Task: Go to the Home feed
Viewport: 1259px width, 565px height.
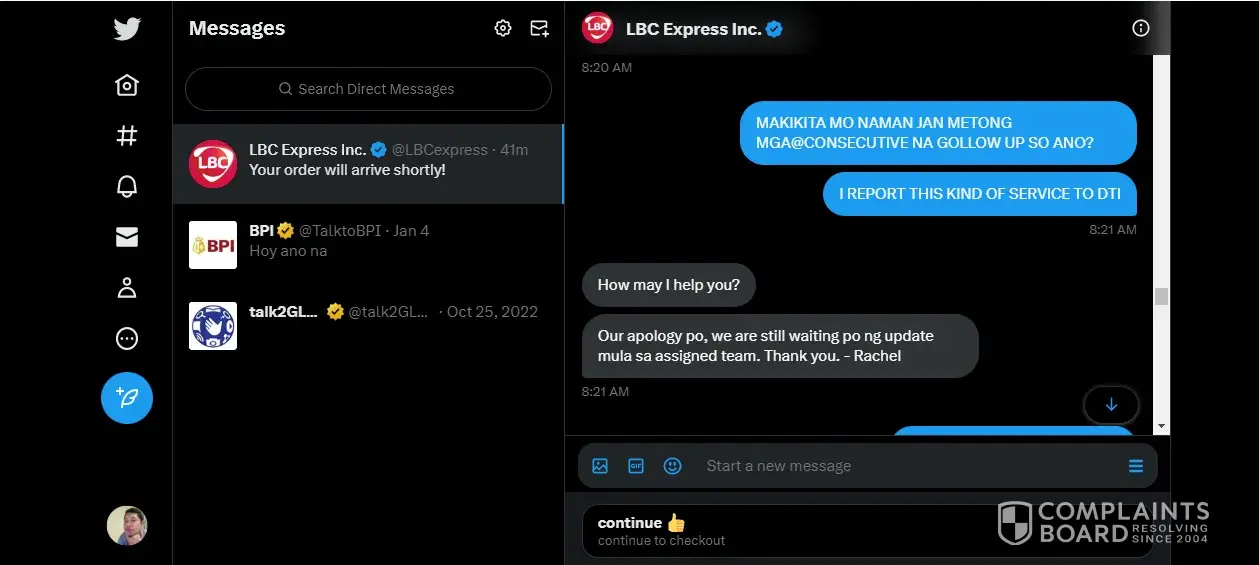Action: (127, 85)
